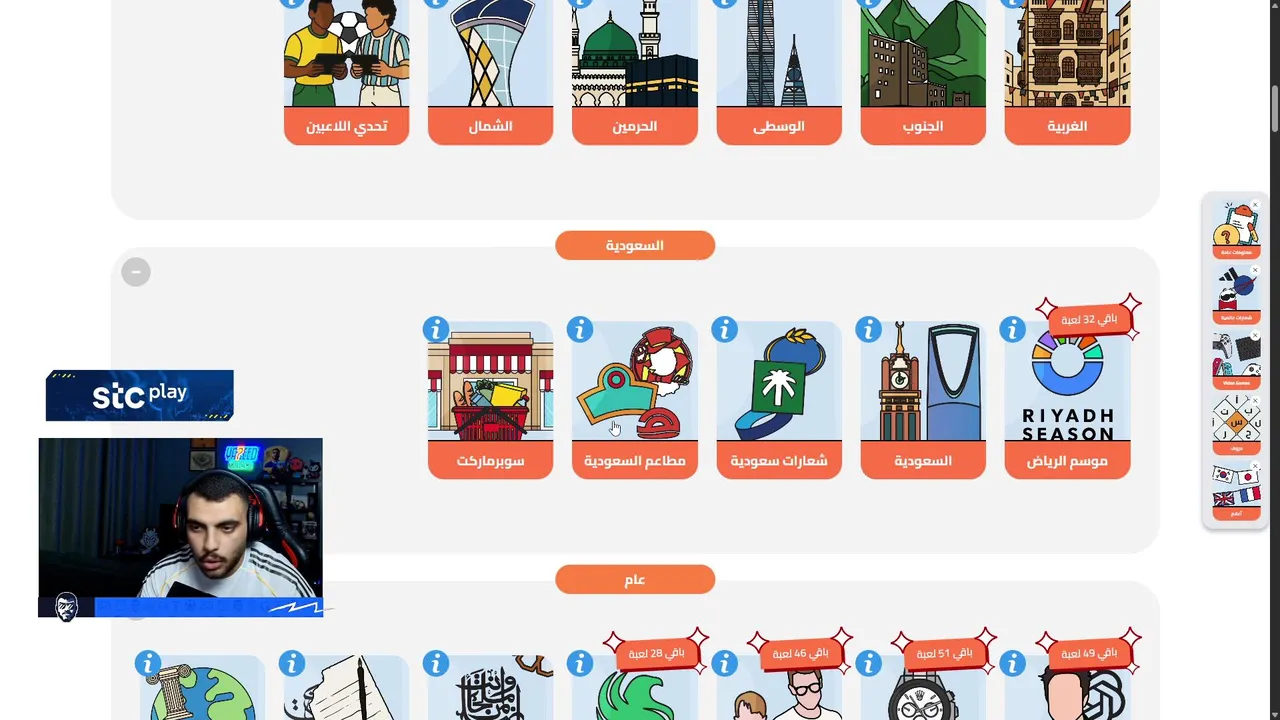This screenshot has height=720, width=1280.
Task: Open the السعودية category card
Action: [922, 400]
